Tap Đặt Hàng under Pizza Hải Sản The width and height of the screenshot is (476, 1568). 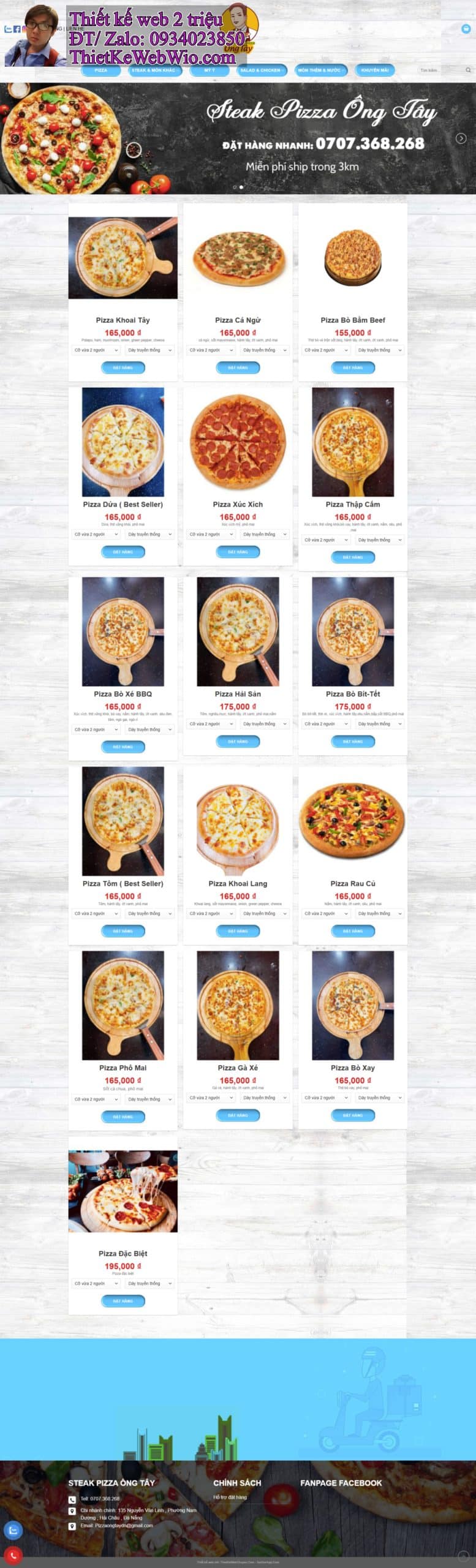(238, 741)
